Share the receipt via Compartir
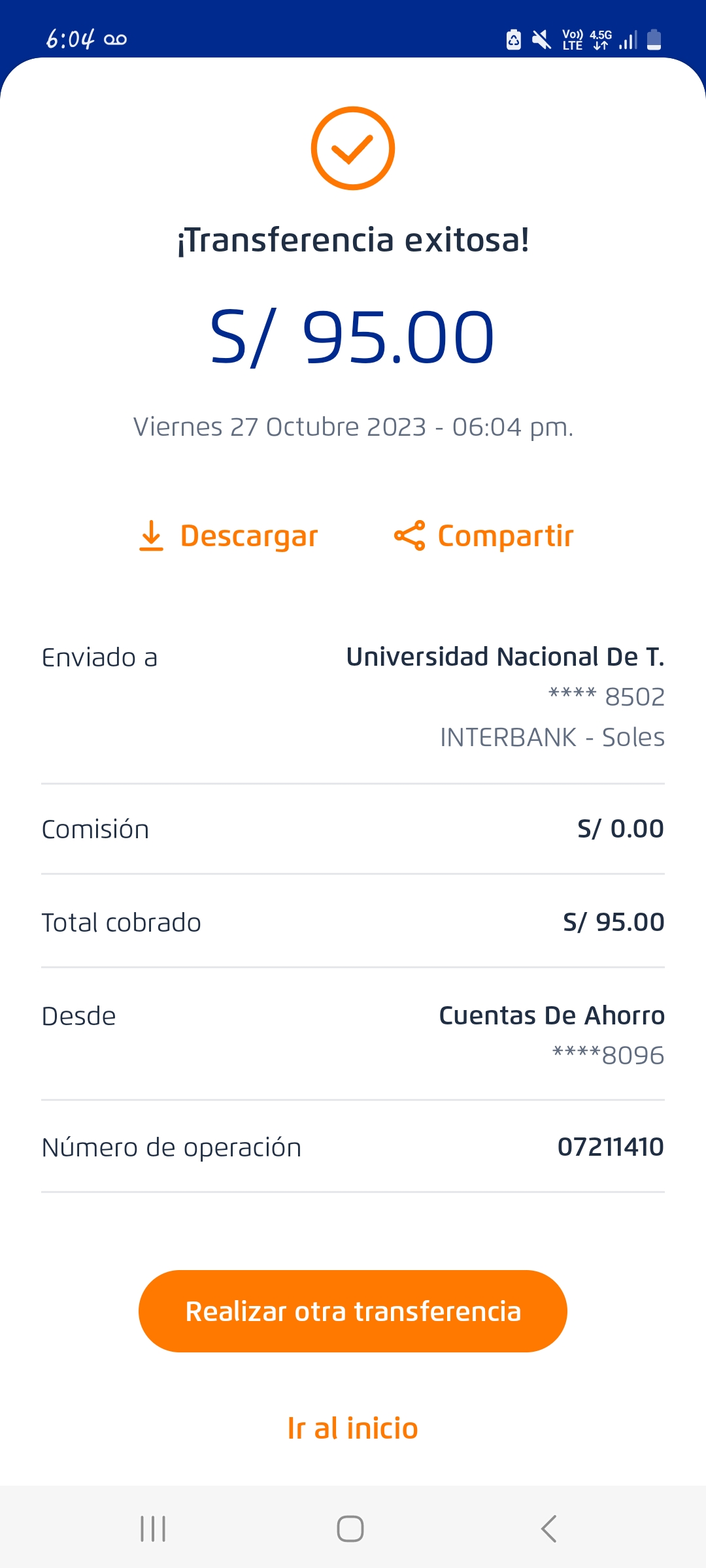 coord(484,536)
